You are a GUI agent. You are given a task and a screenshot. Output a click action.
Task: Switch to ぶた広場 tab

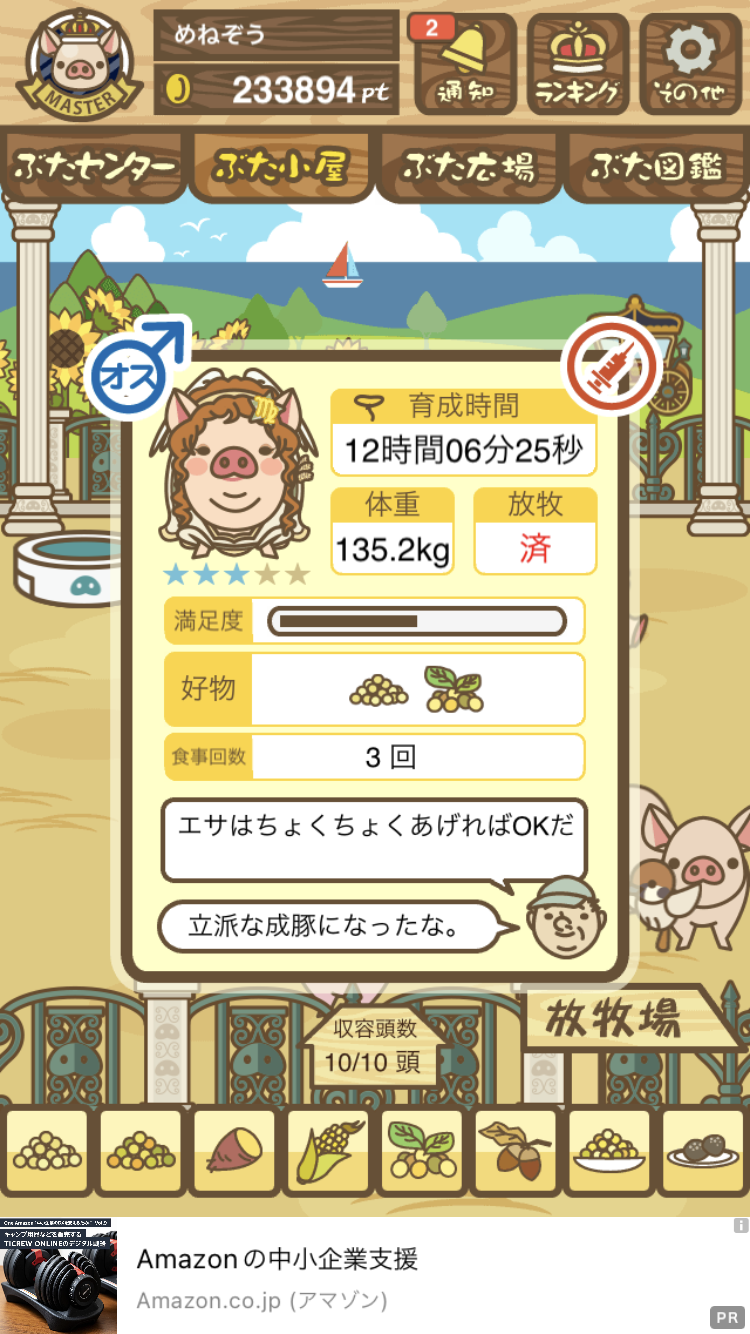click(468, 167)
